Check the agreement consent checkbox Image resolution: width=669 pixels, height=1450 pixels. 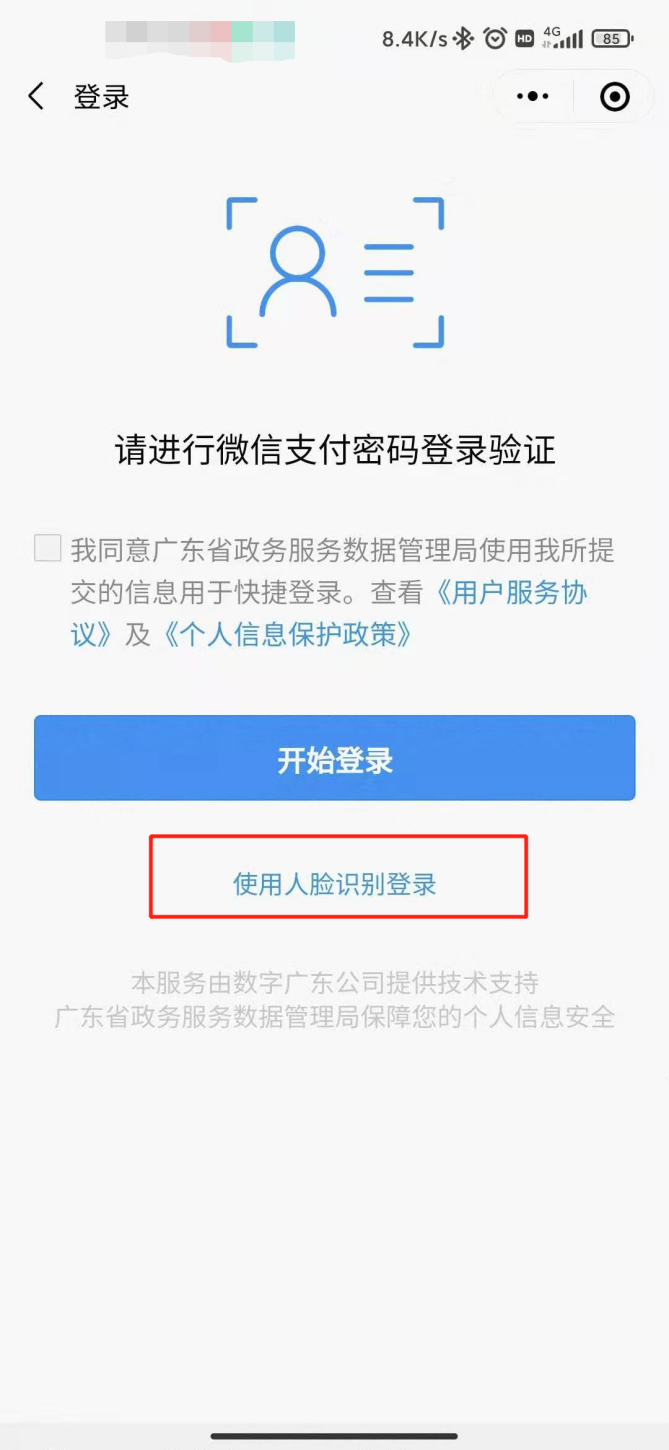click(48, 549)
